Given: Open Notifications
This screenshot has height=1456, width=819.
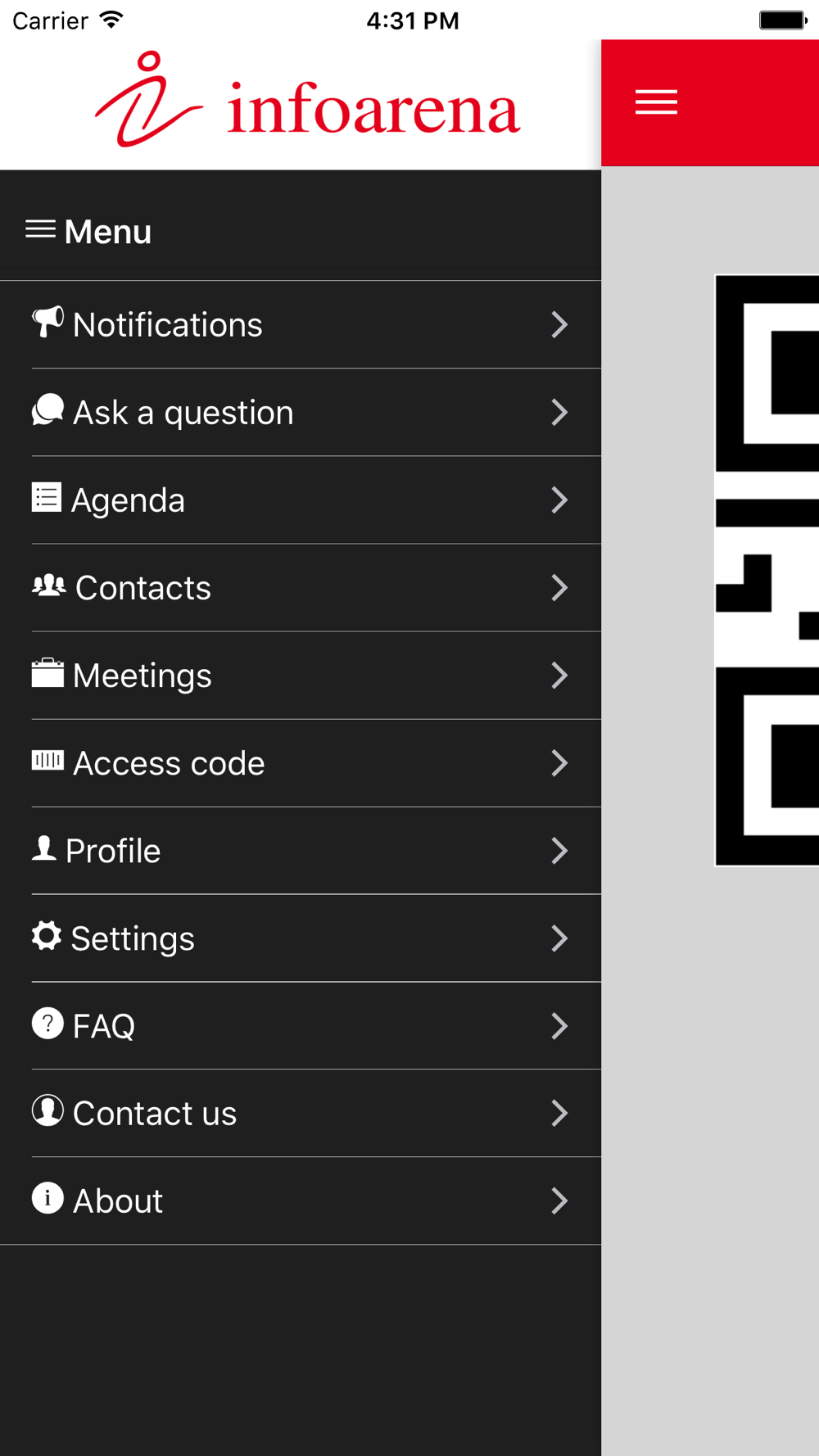Looking at the screenshot, I should point(301,325).
